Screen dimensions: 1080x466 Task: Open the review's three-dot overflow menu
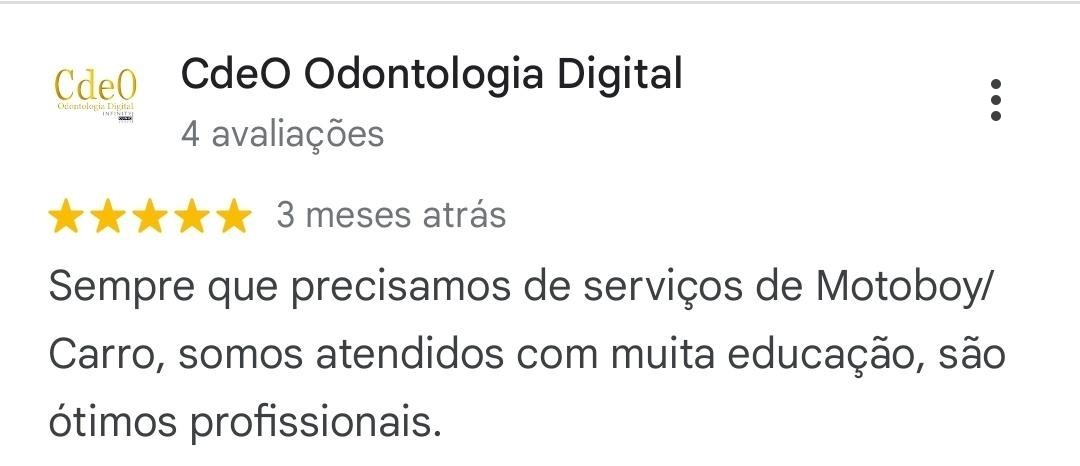coord(995,100)
